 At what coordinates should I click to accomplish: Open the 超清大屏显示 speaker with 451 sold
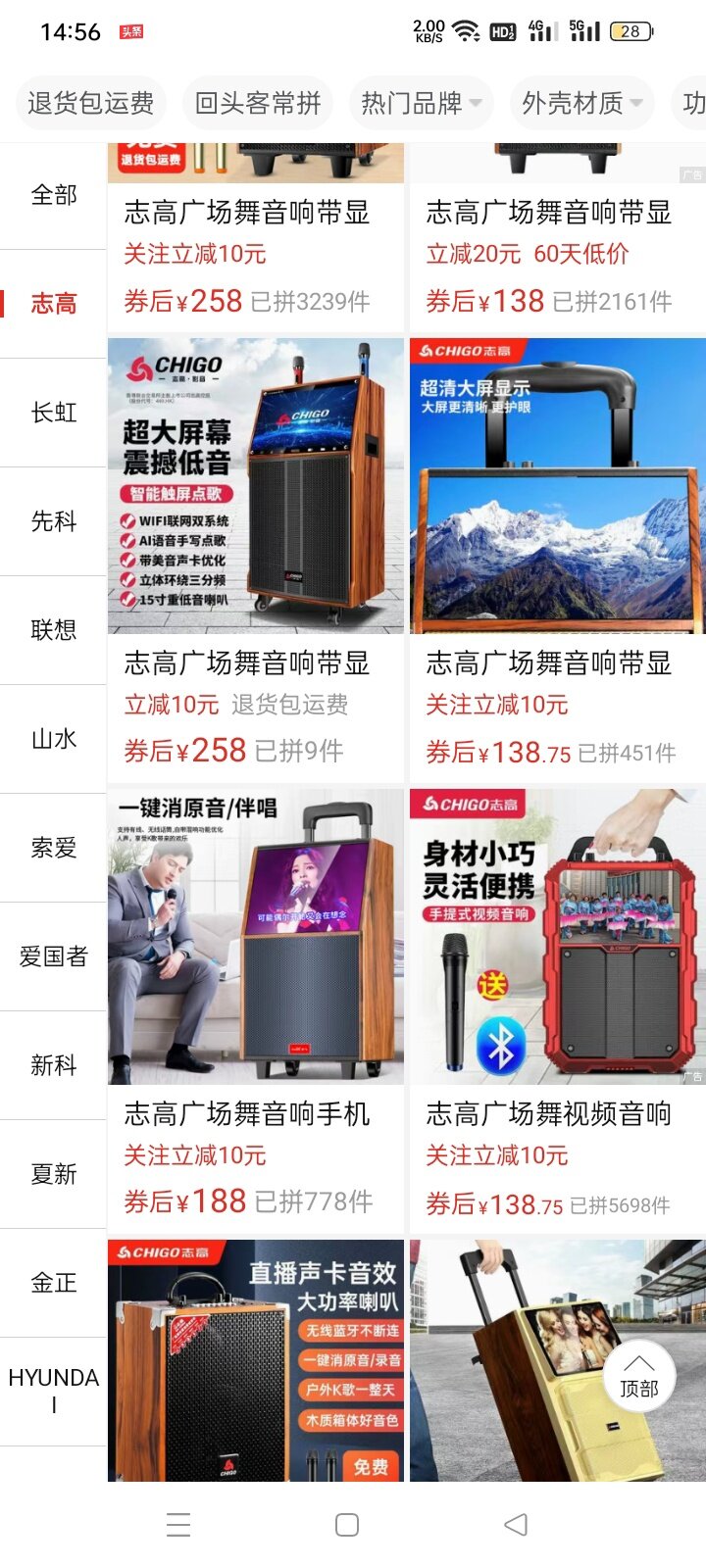click(x=557, y=487)
